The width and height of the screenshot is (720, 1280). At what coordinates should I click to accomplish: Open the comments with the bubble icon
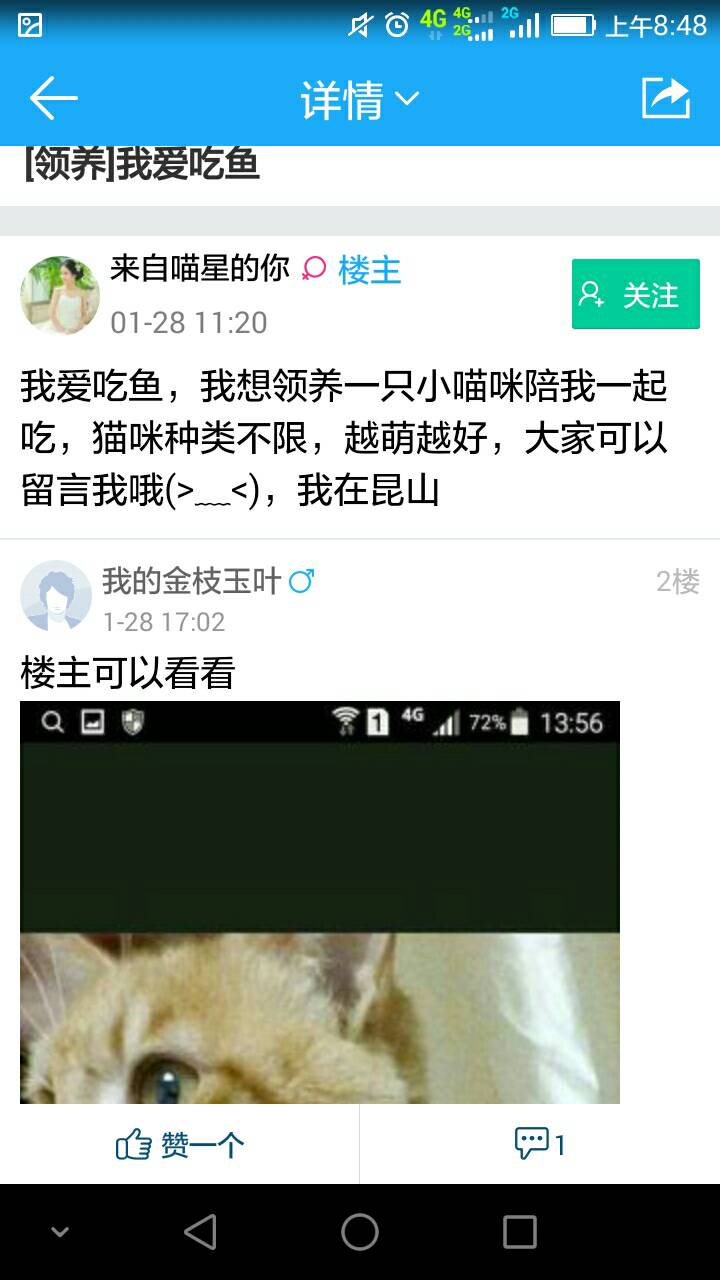(x=540, y=1144)
